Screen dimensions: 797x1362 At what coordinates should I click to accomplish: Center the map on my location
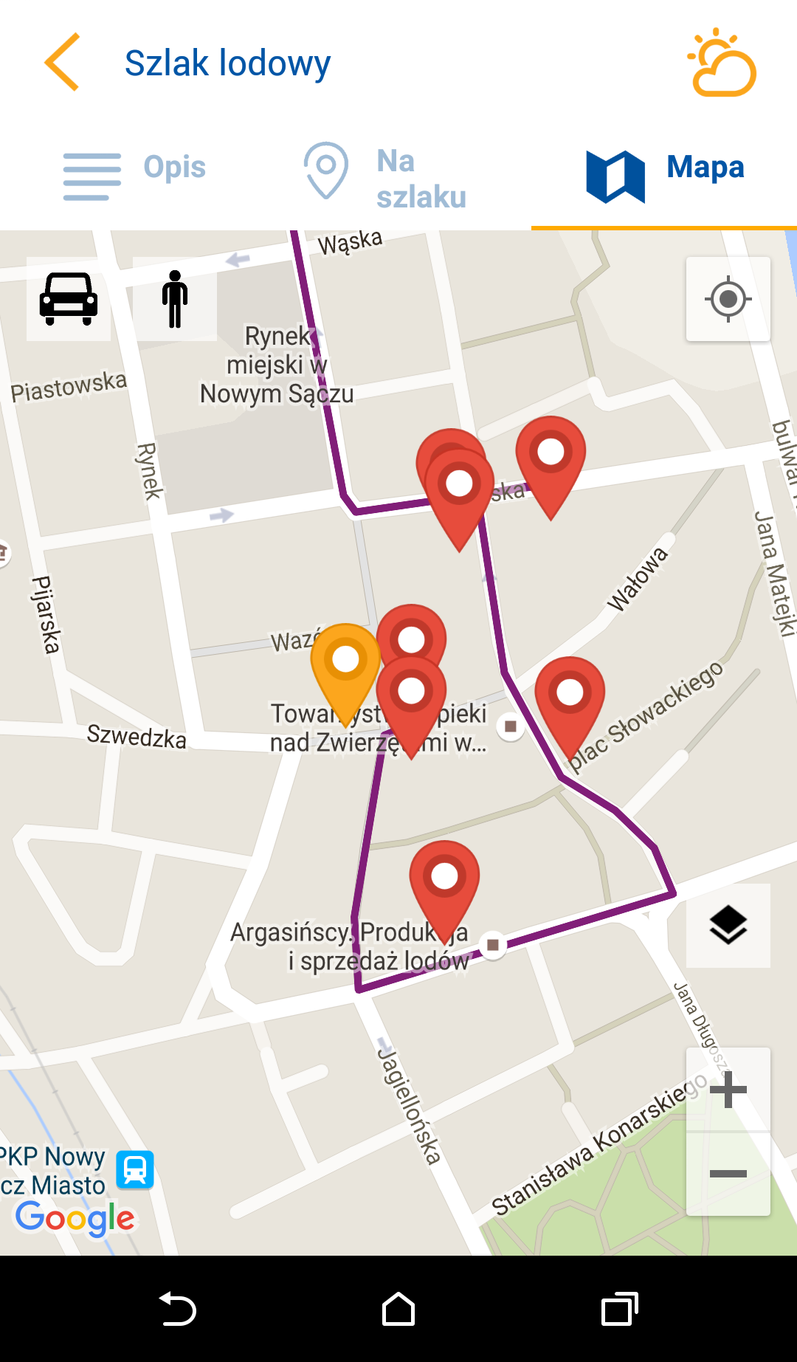pos(728,299)
